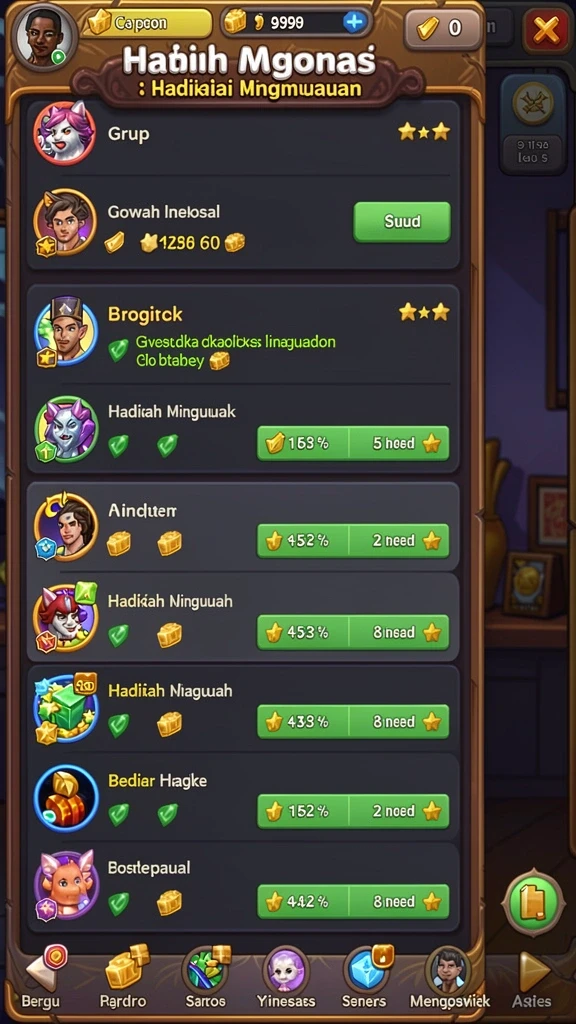Open the Grup row
Screen dimensions: 576x1024
point(243,133)
